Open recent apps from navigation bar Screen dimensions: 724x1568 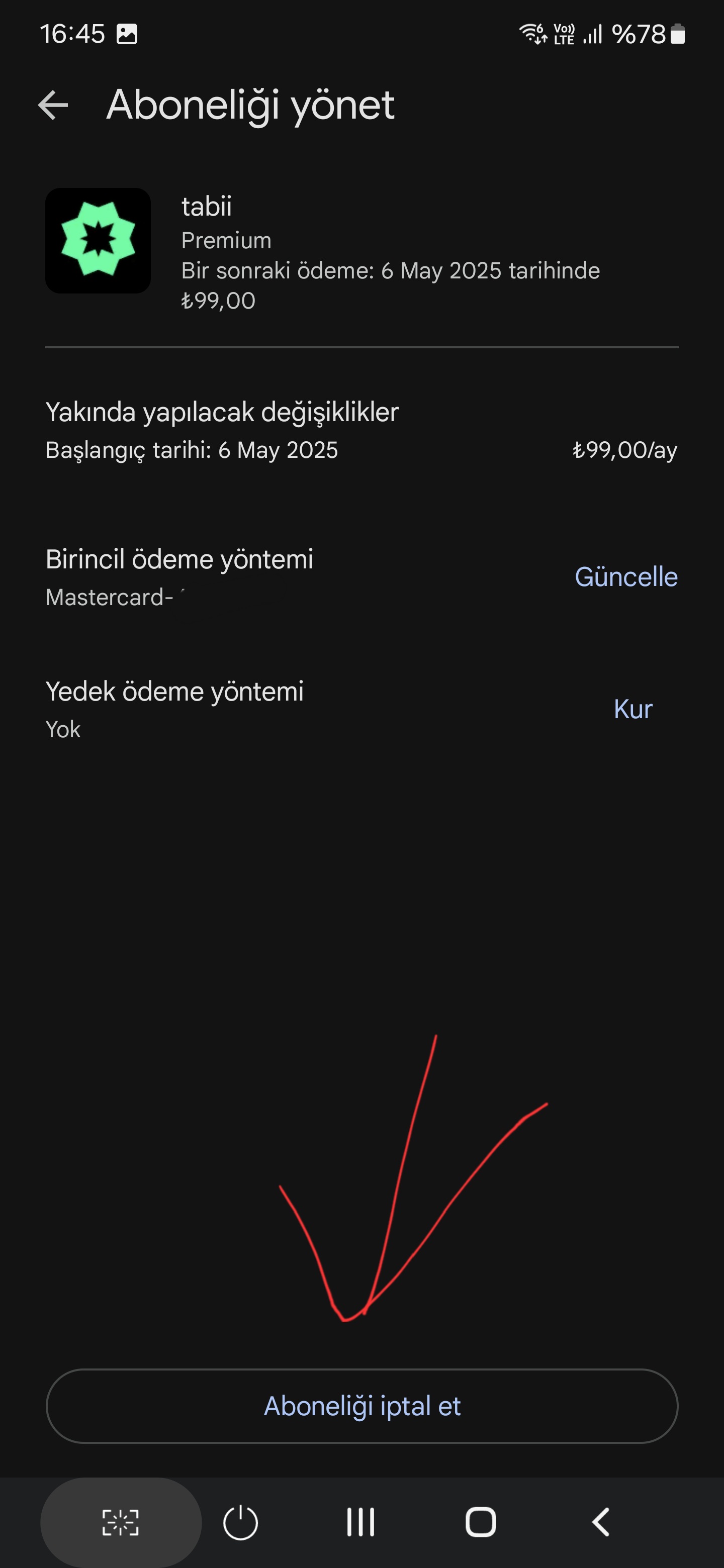tap(360, 1522)
